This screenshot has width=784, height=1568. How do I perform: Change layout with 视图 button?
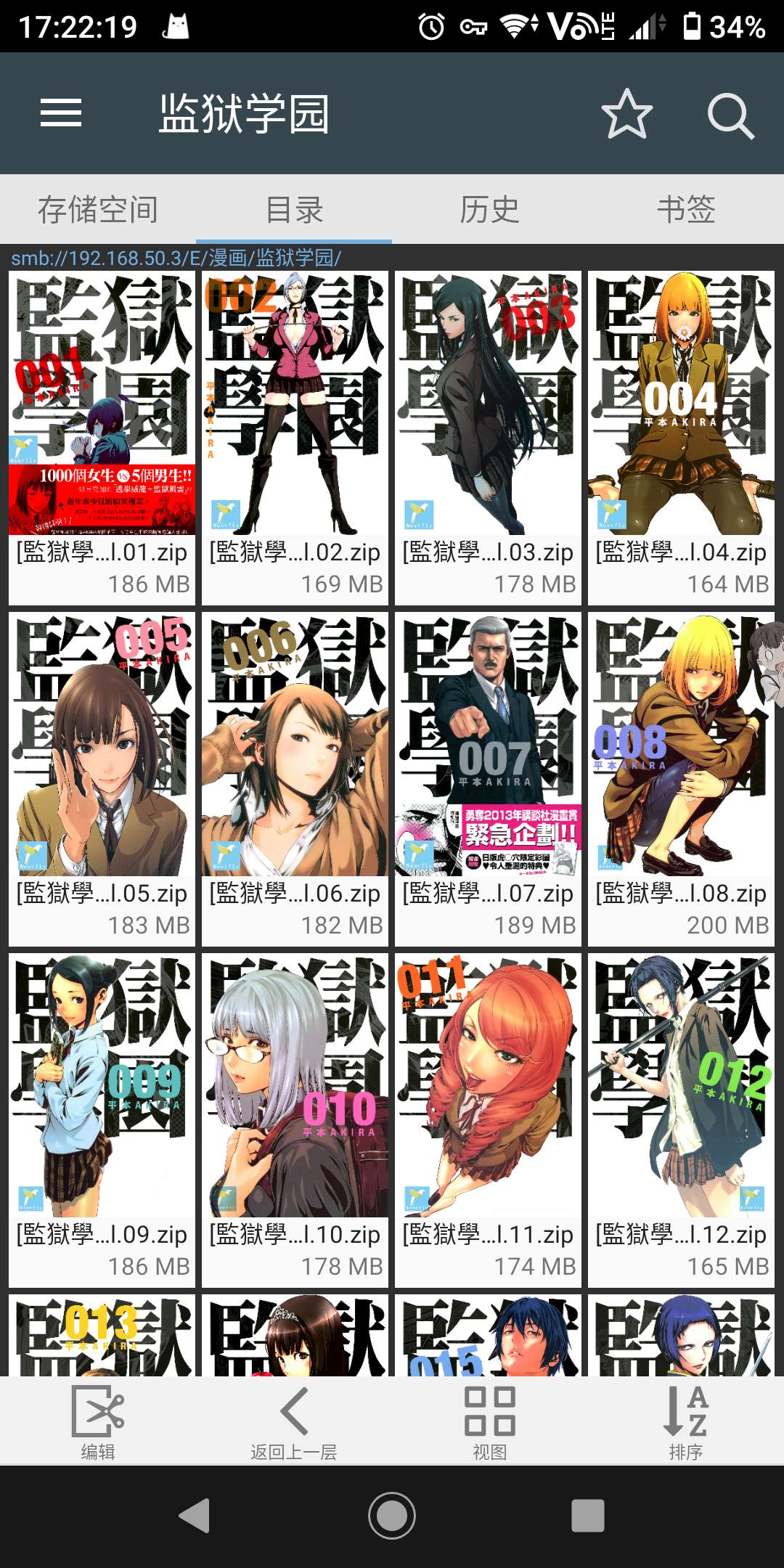[490, 1421]
